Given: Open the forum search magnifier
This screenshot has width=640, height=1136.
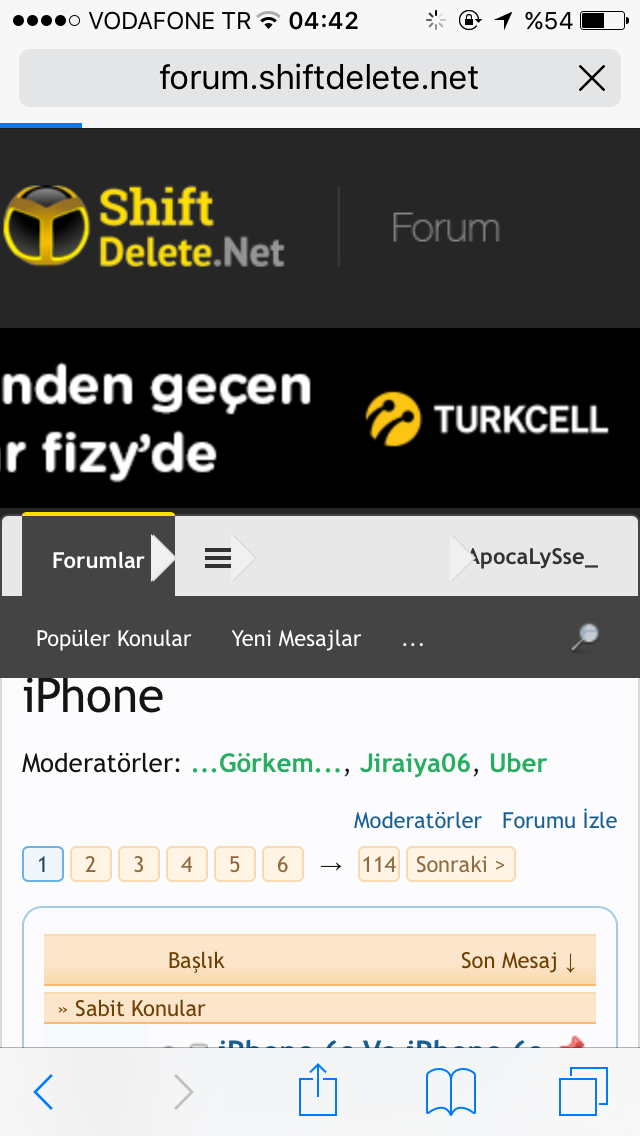Looking at the screenshot, I should click(584, 638).
